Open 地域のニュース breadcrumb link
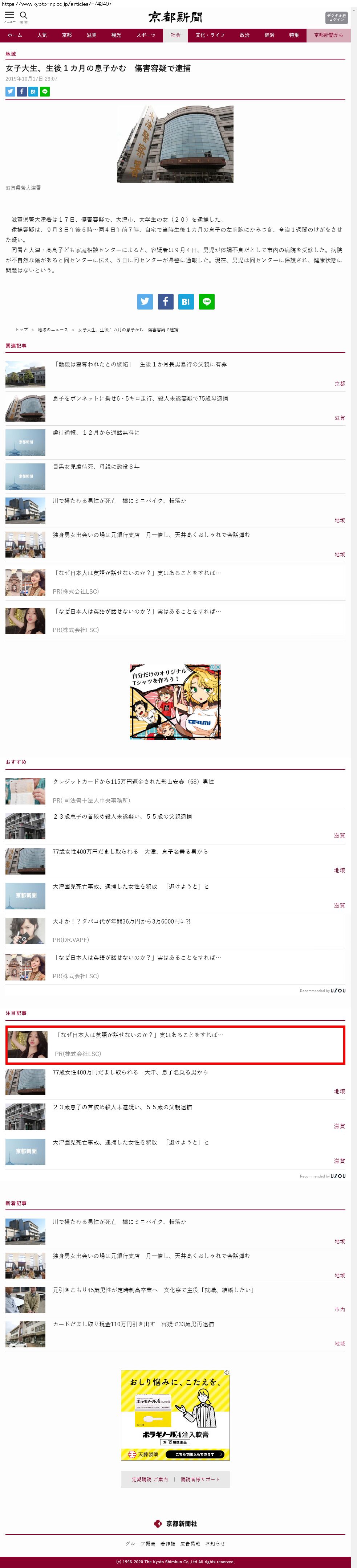Screen dimensions: 357x1568 pos(53,329)
